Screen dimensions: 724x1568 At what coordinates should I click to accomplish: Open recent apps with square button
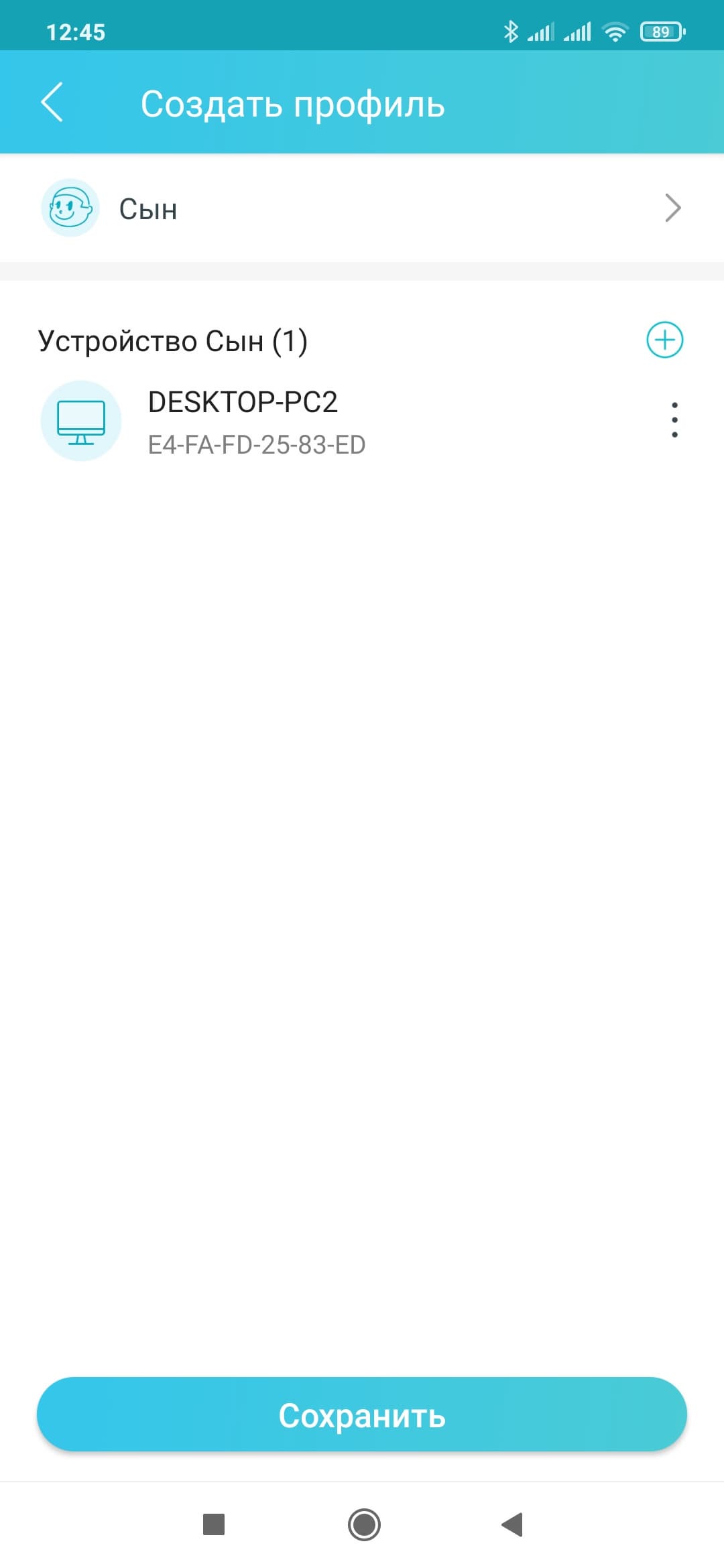tap(214, 1524)
